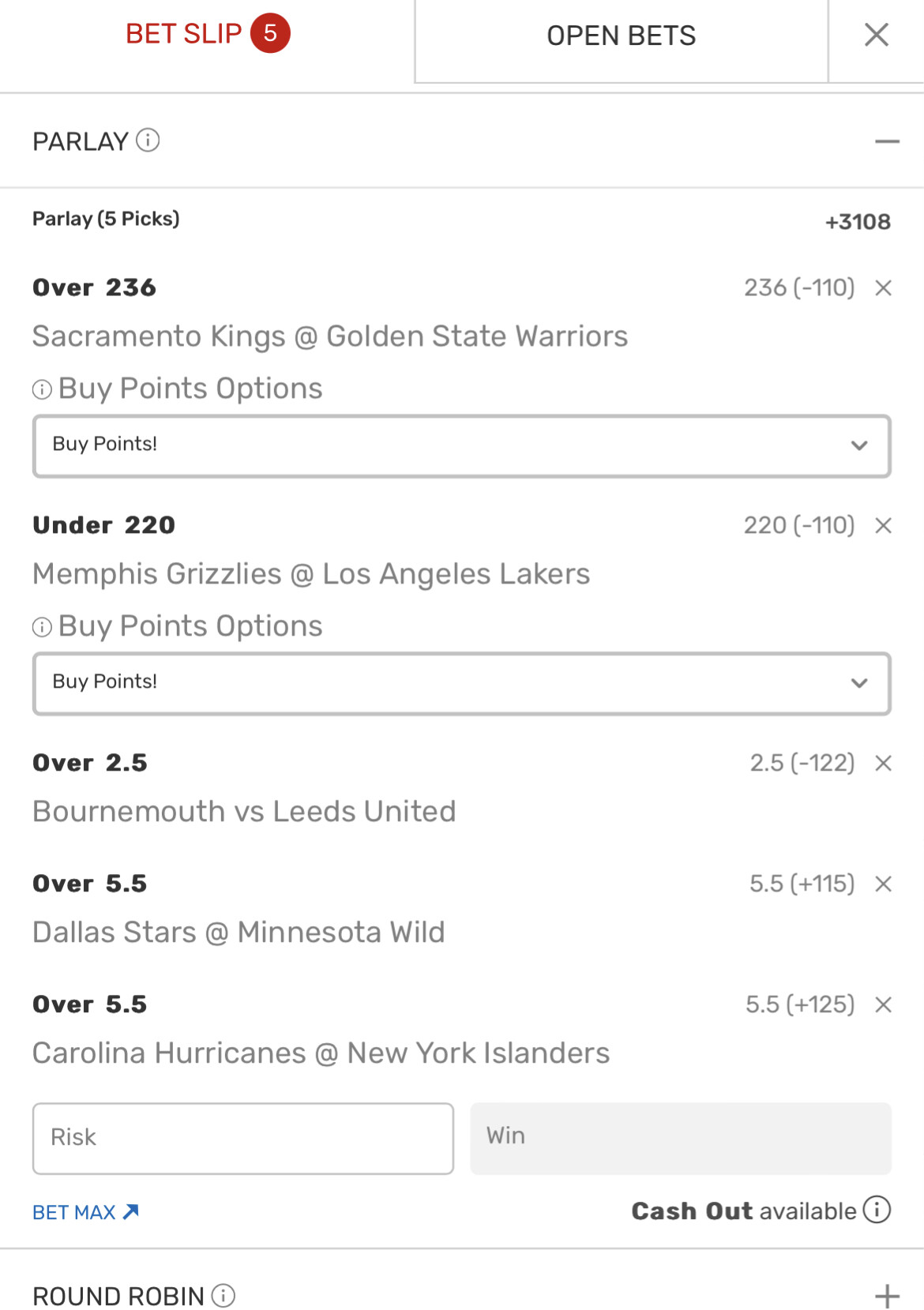
Task: Tap the BET MAX link
Action: click(85, 1212)
